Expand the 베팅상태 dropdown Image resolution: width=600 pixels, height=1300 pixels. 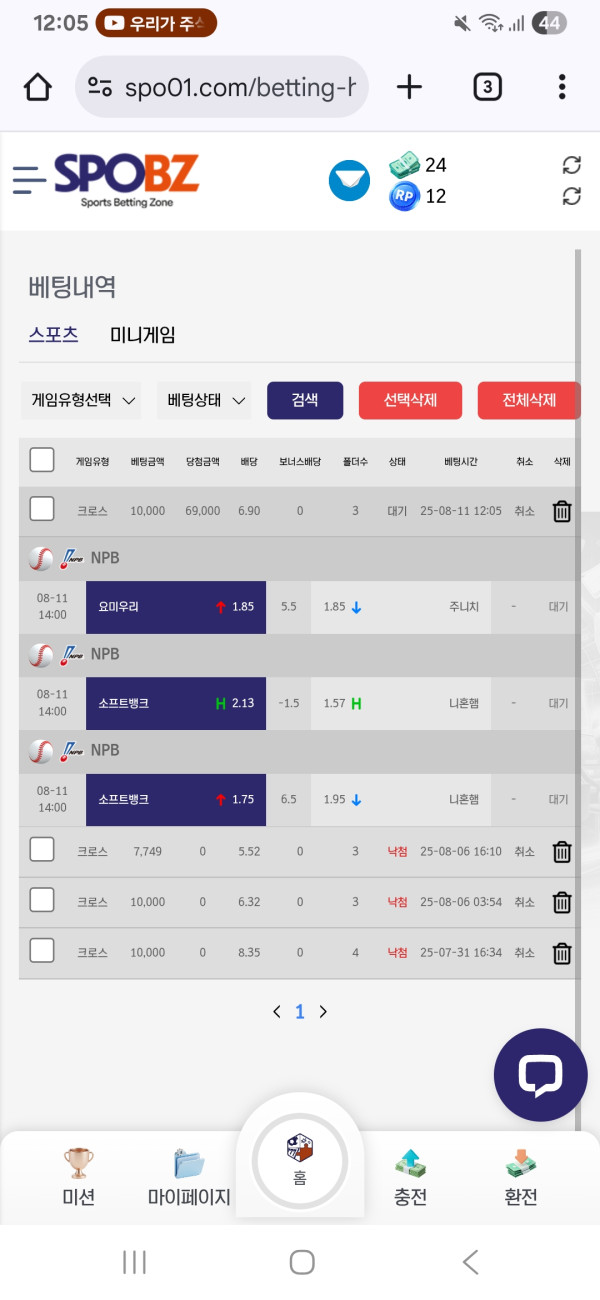[206, 401]
